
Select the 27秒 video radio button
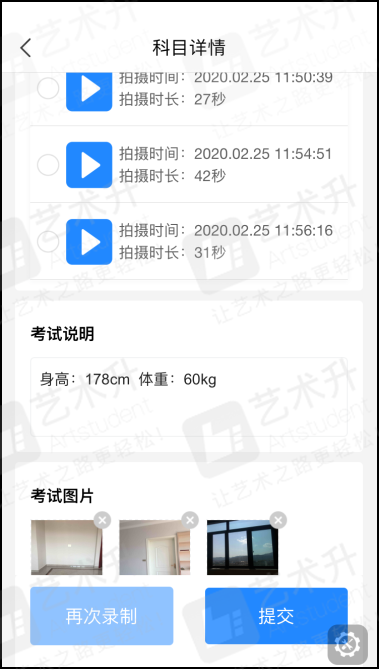[x=48, y=88]
